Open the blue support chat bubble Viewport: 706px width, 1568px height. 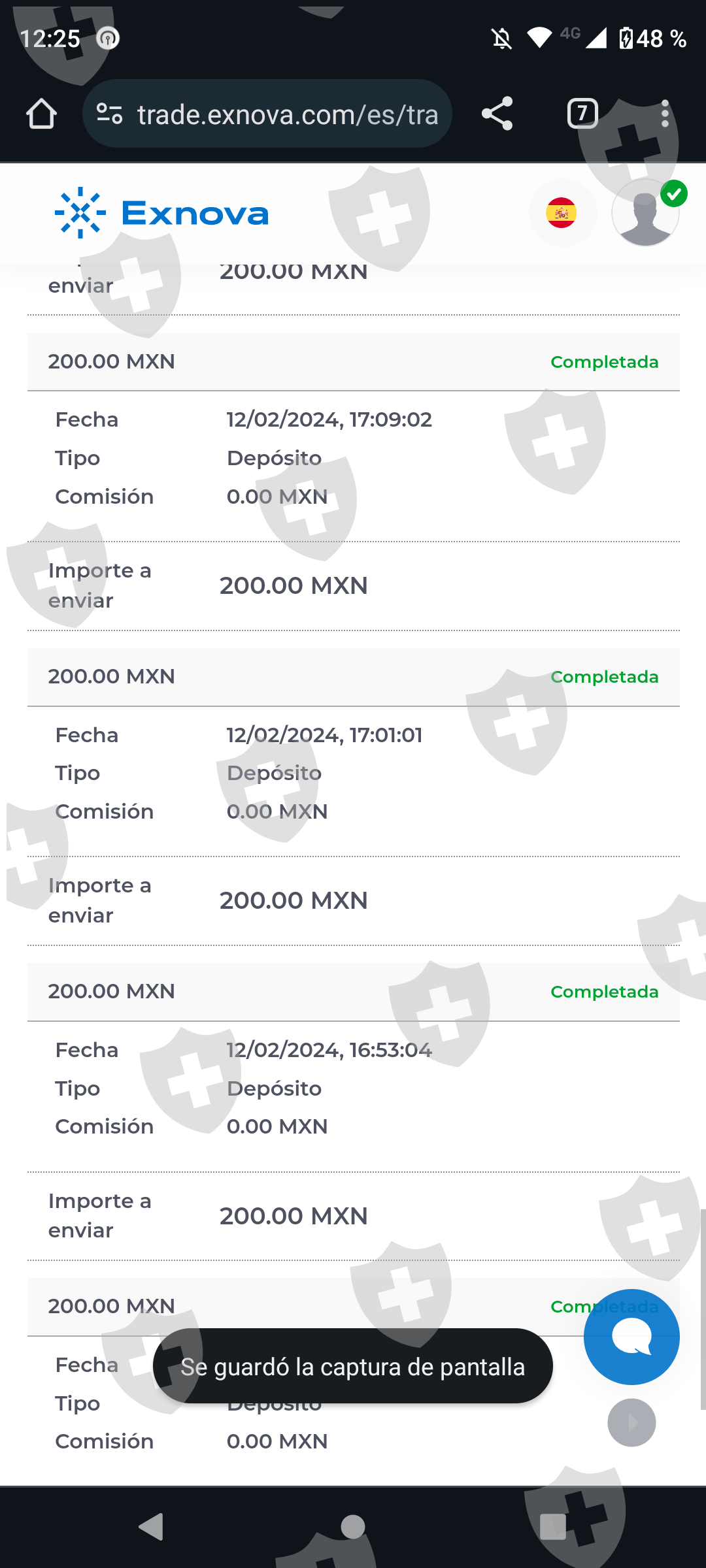point(631,1337)
